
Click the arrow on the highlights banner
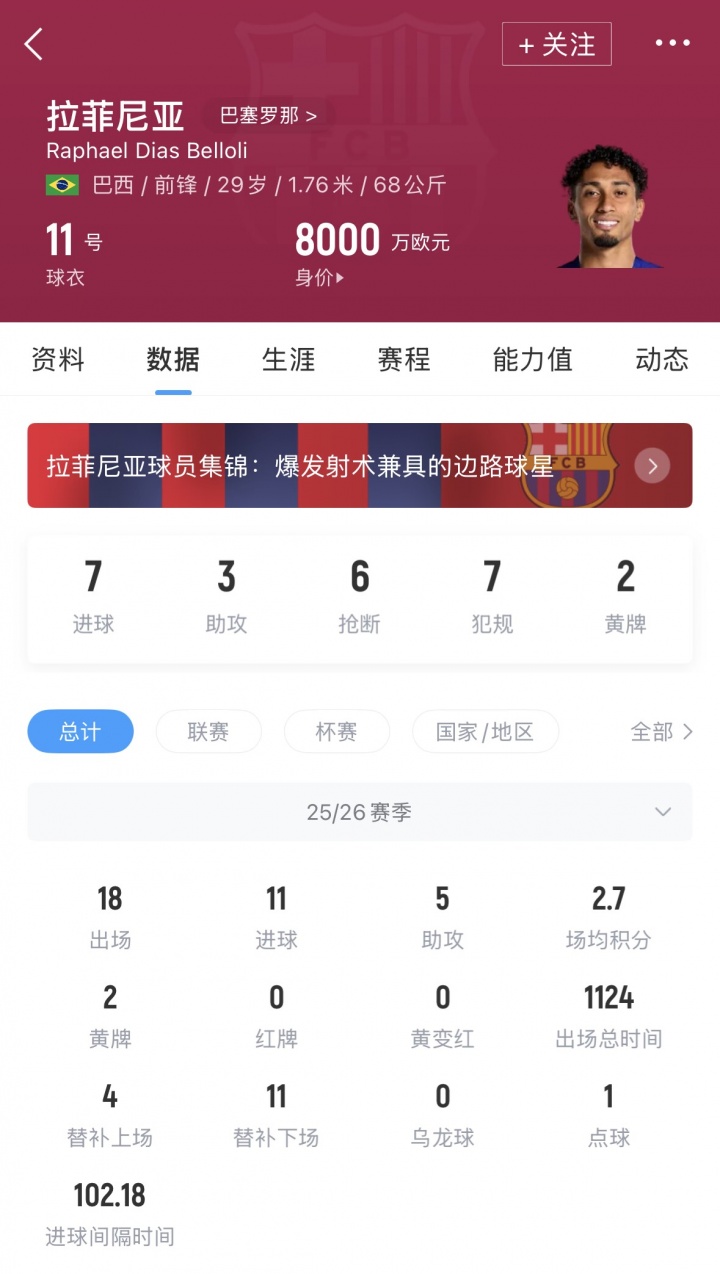click(x=652, y=465)
